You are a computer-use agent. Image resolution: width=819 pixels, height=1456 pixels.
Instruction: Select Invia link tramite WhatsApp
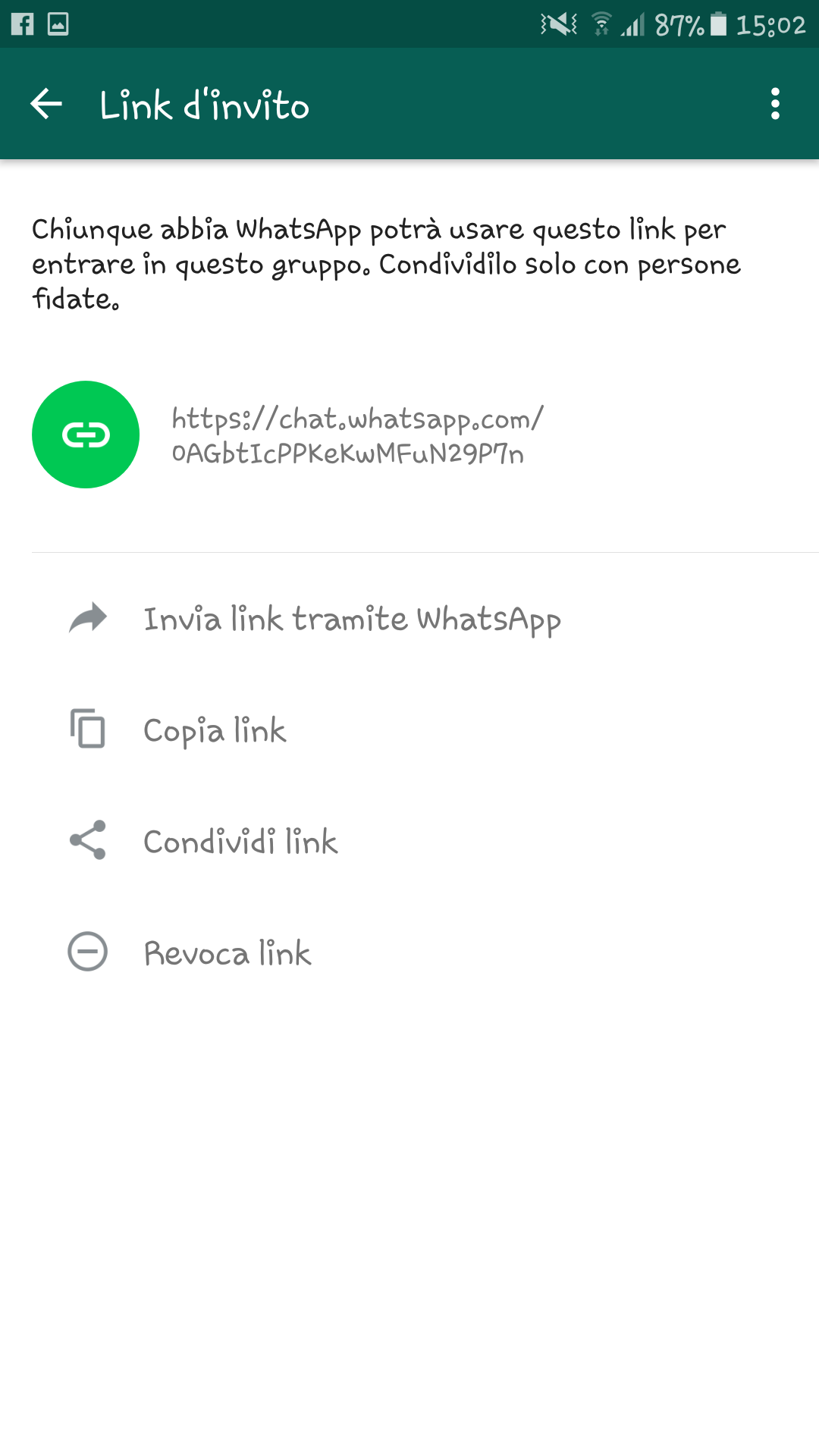[x=409, y=619]
